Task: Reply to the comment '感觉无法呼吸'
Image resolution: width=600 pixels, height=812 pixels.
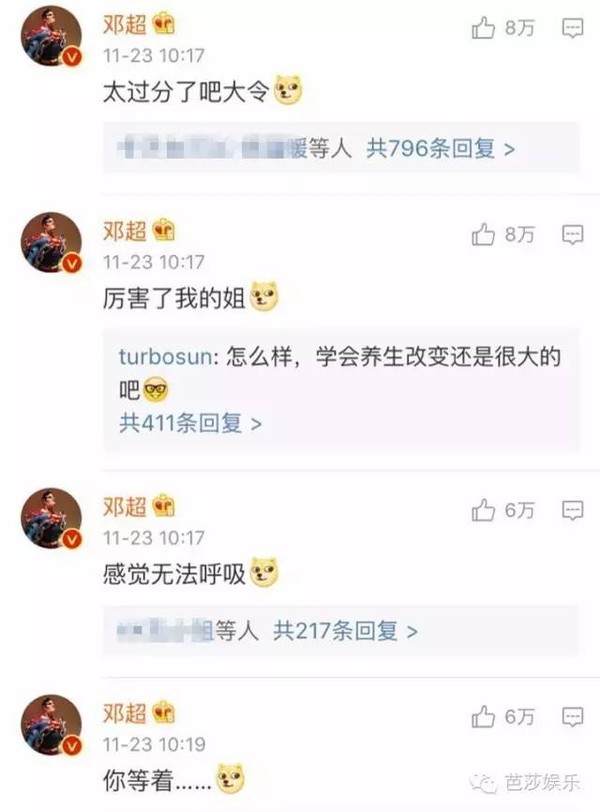Action: 572,510
